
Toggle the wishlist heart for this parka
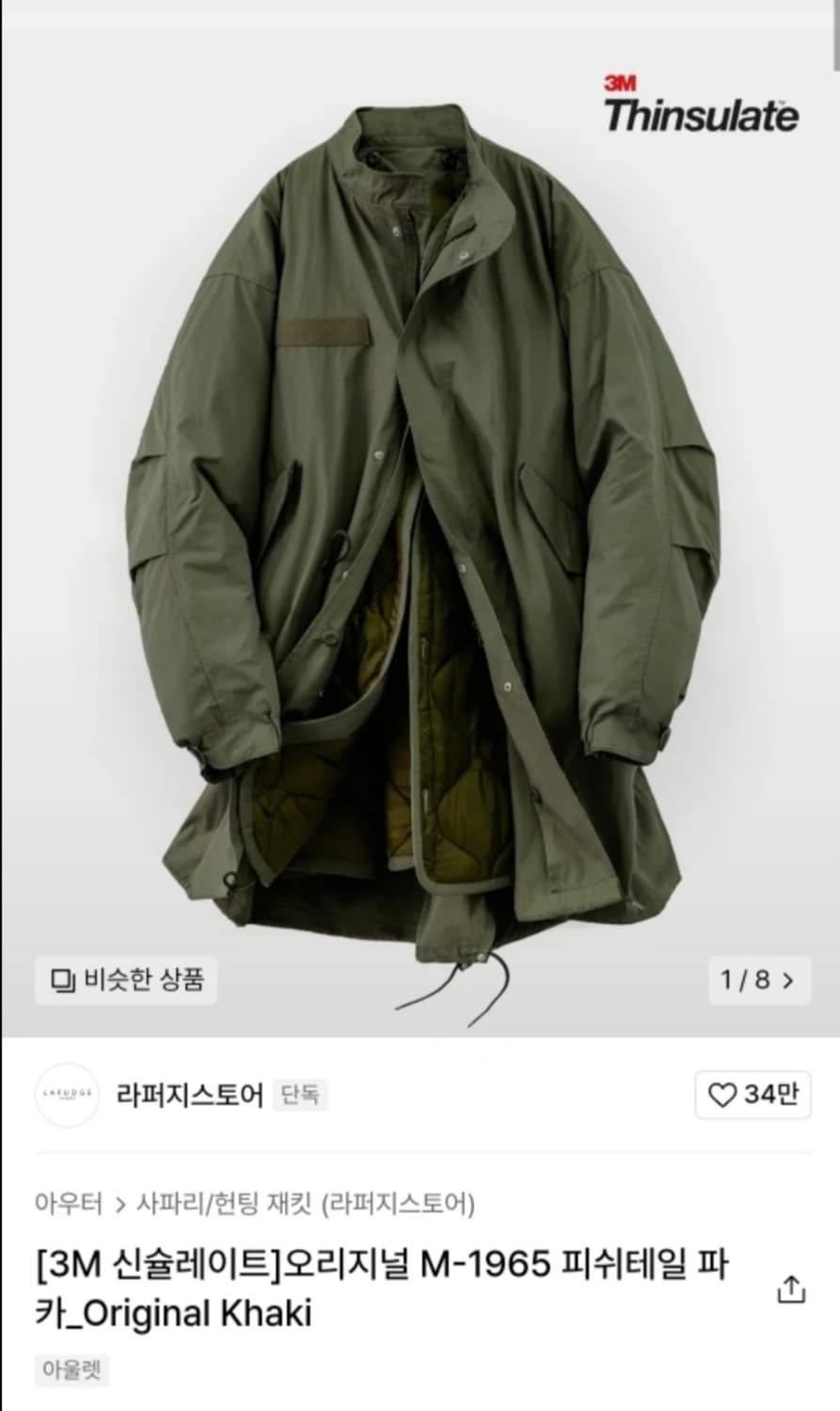(x=722, y=1095)
